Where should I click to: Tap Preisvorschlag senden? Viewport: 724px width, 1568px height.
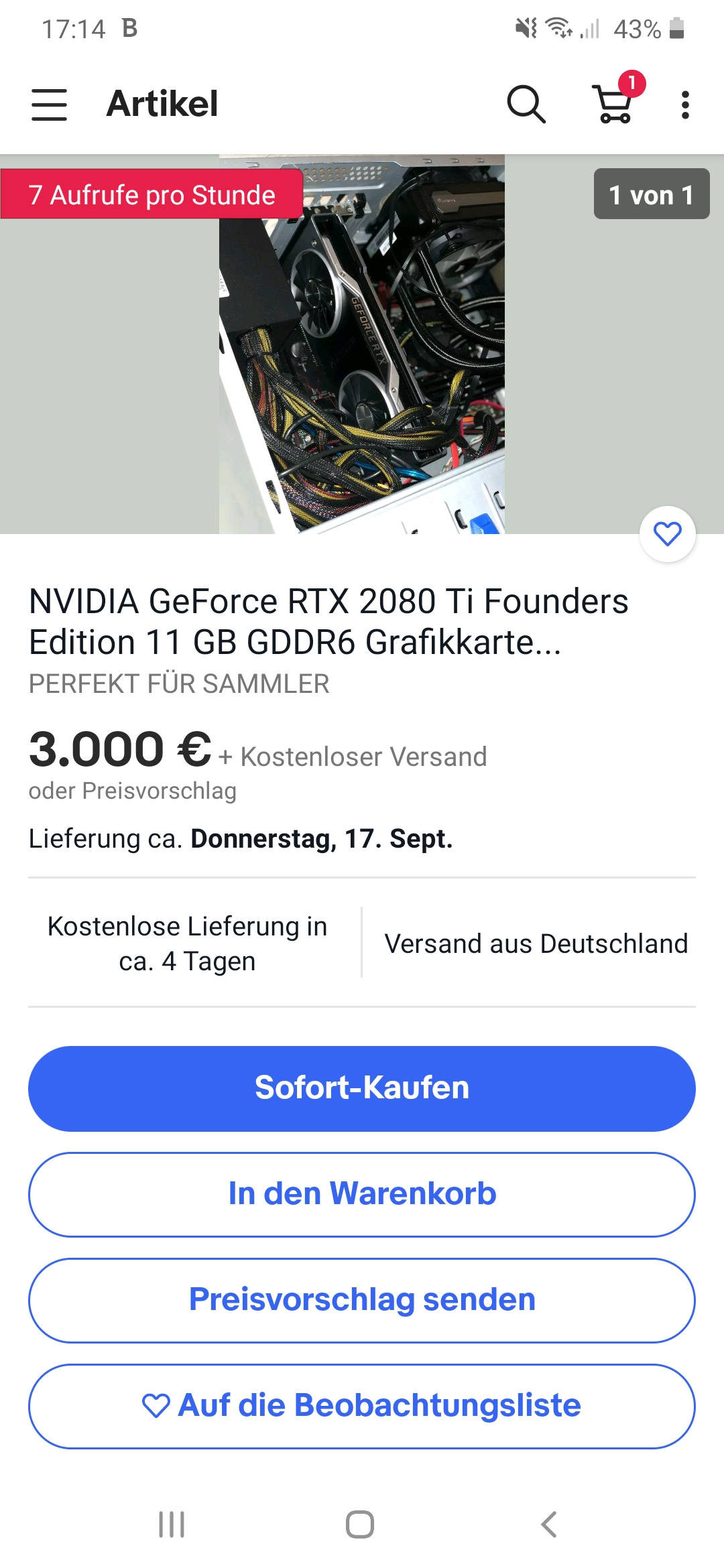click(x=362, y=1300)
